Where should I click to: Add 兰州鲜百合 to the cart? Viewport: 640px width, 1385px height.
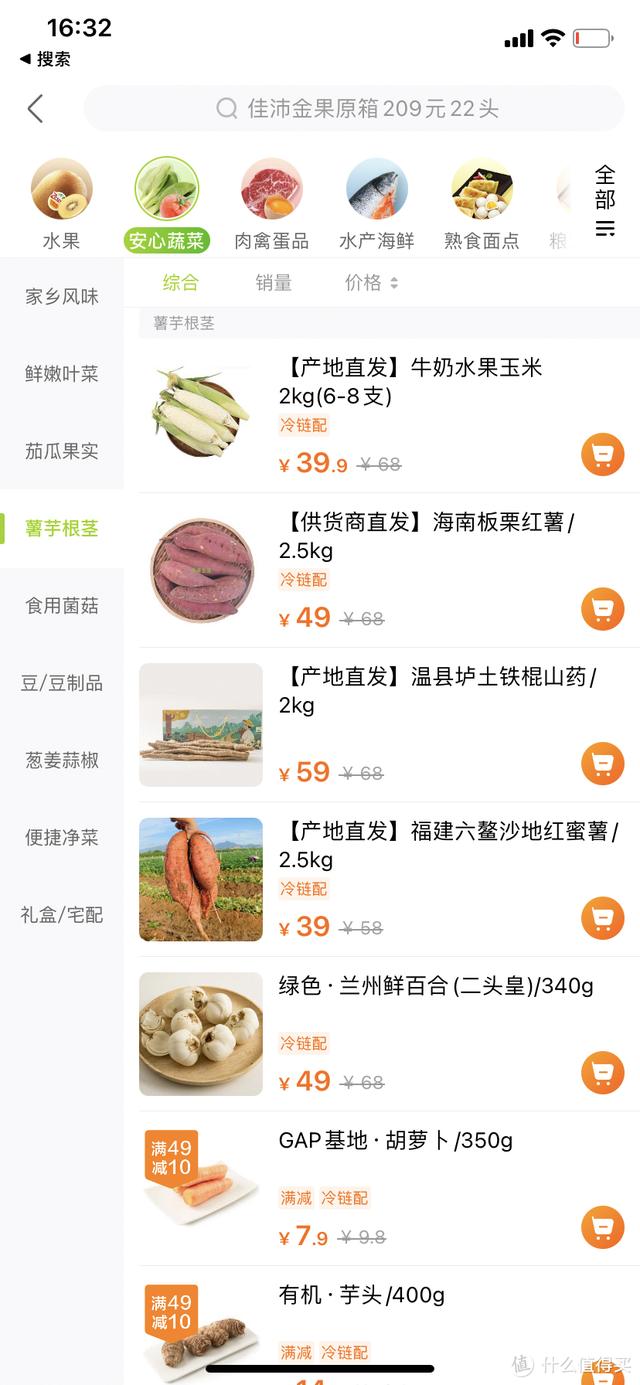[602, 1073]
